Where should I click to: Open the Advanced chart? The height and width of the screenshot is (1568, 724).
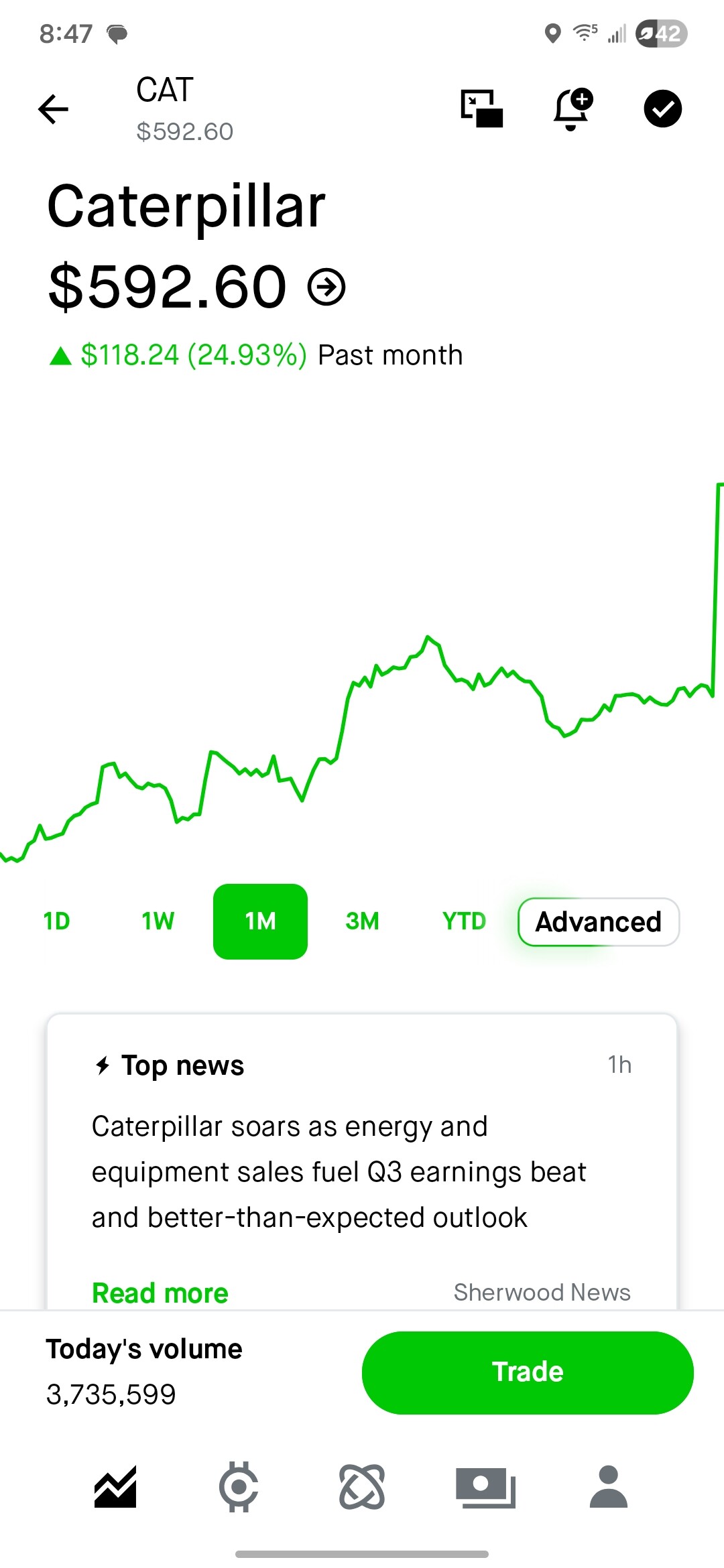[x=599, y=922]
